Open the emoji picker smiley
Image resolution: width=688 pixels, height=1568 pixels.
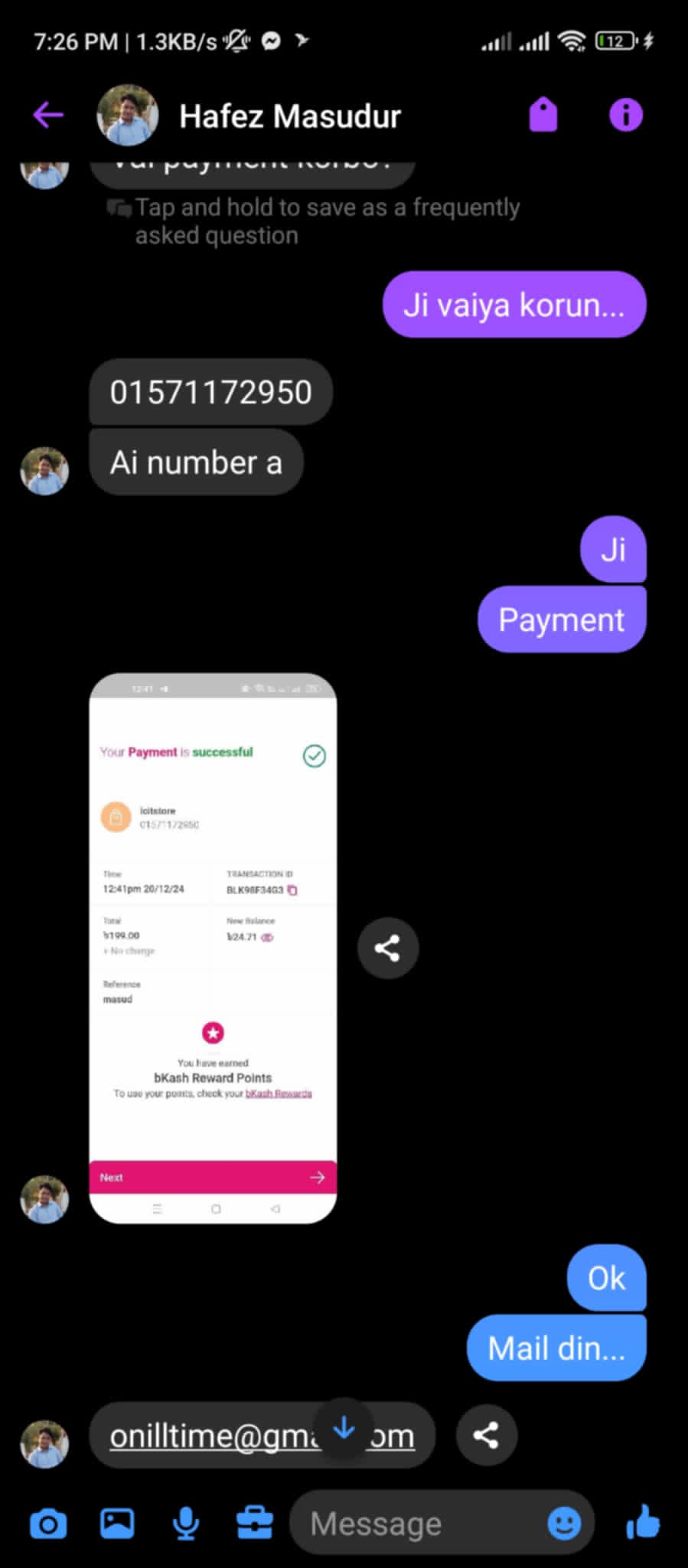point(564,1524)
